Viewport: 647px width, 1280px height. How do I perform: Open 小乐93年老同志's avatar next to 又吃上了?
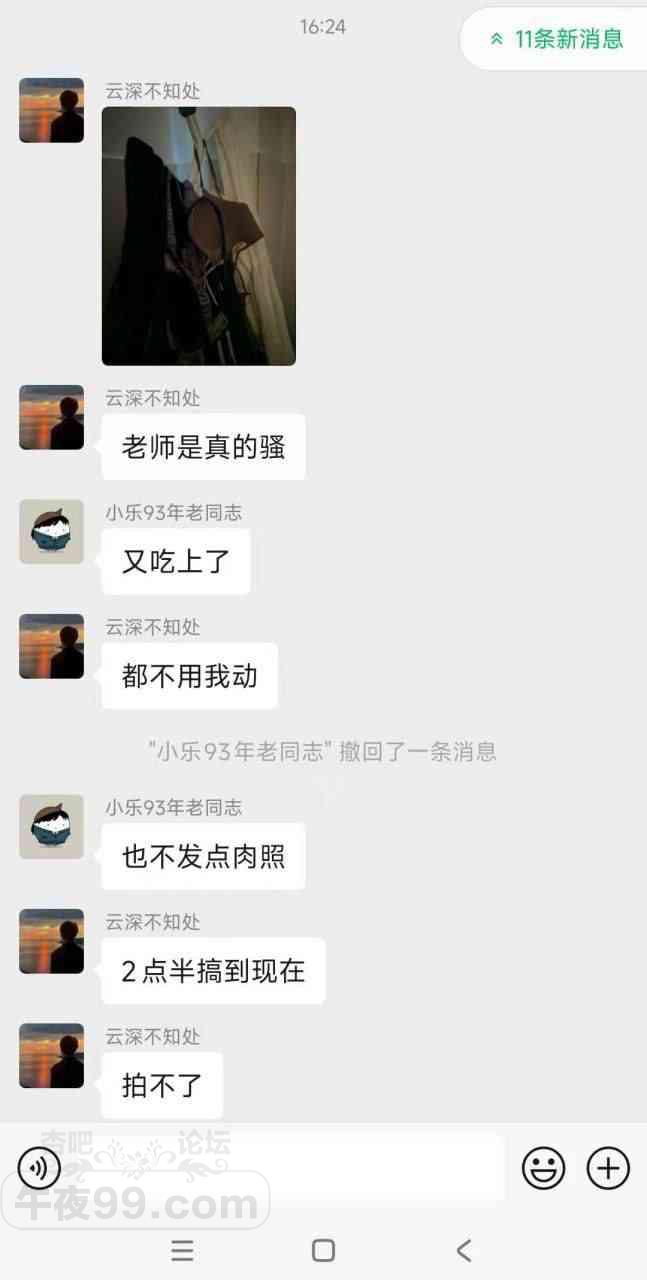coord(51,532)
